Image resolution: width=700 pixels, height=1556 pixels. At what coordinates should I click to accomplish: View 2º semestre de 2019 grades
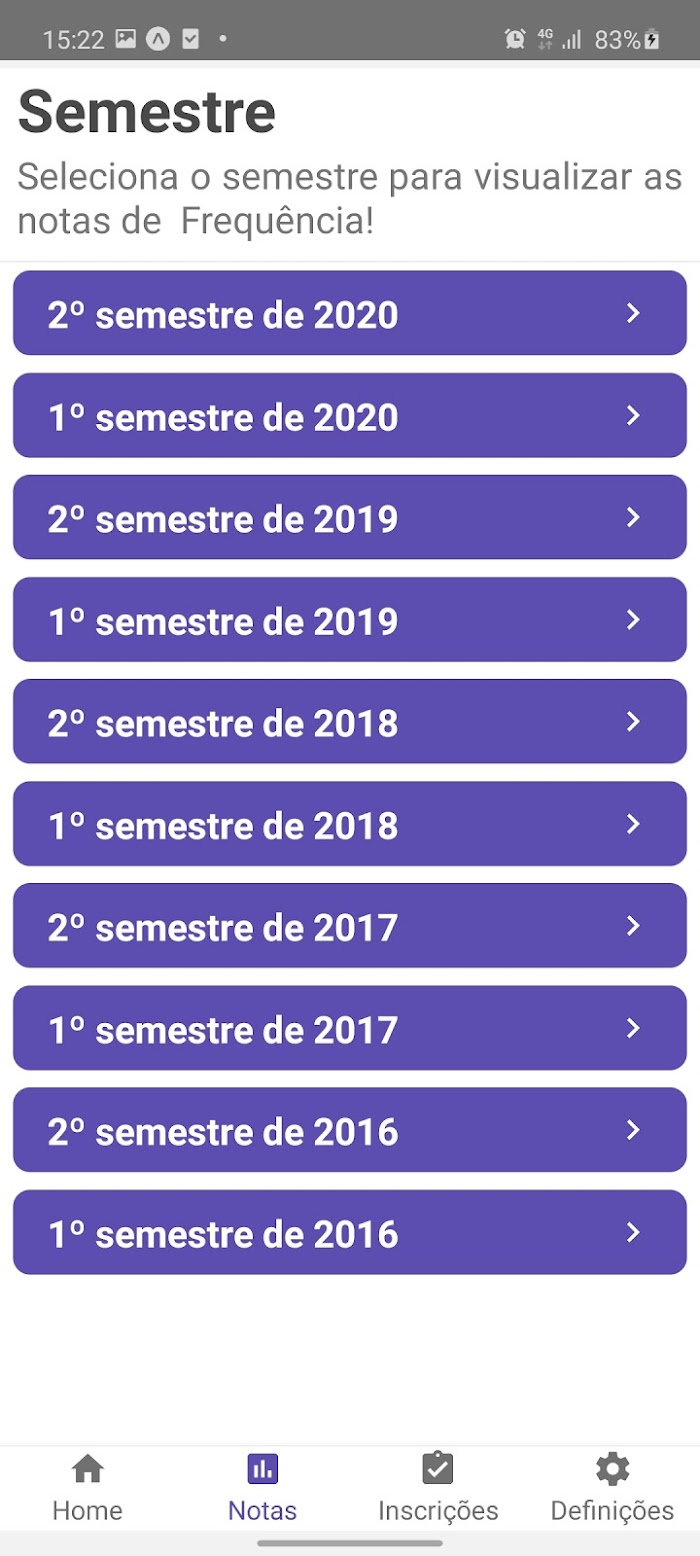[350, 517]
